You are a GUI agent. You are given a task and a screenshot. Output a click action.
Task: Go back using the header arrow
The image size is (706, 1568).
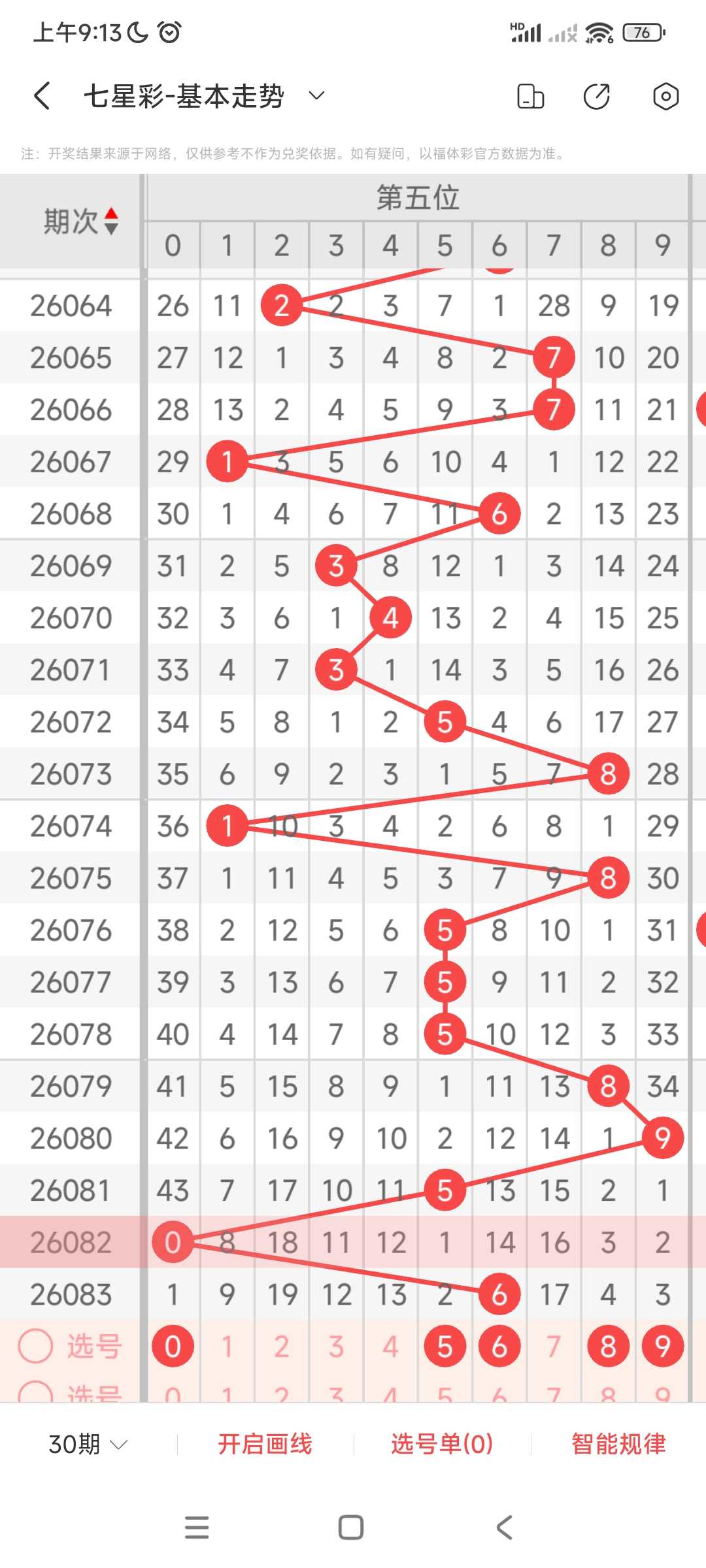point(42,96)
